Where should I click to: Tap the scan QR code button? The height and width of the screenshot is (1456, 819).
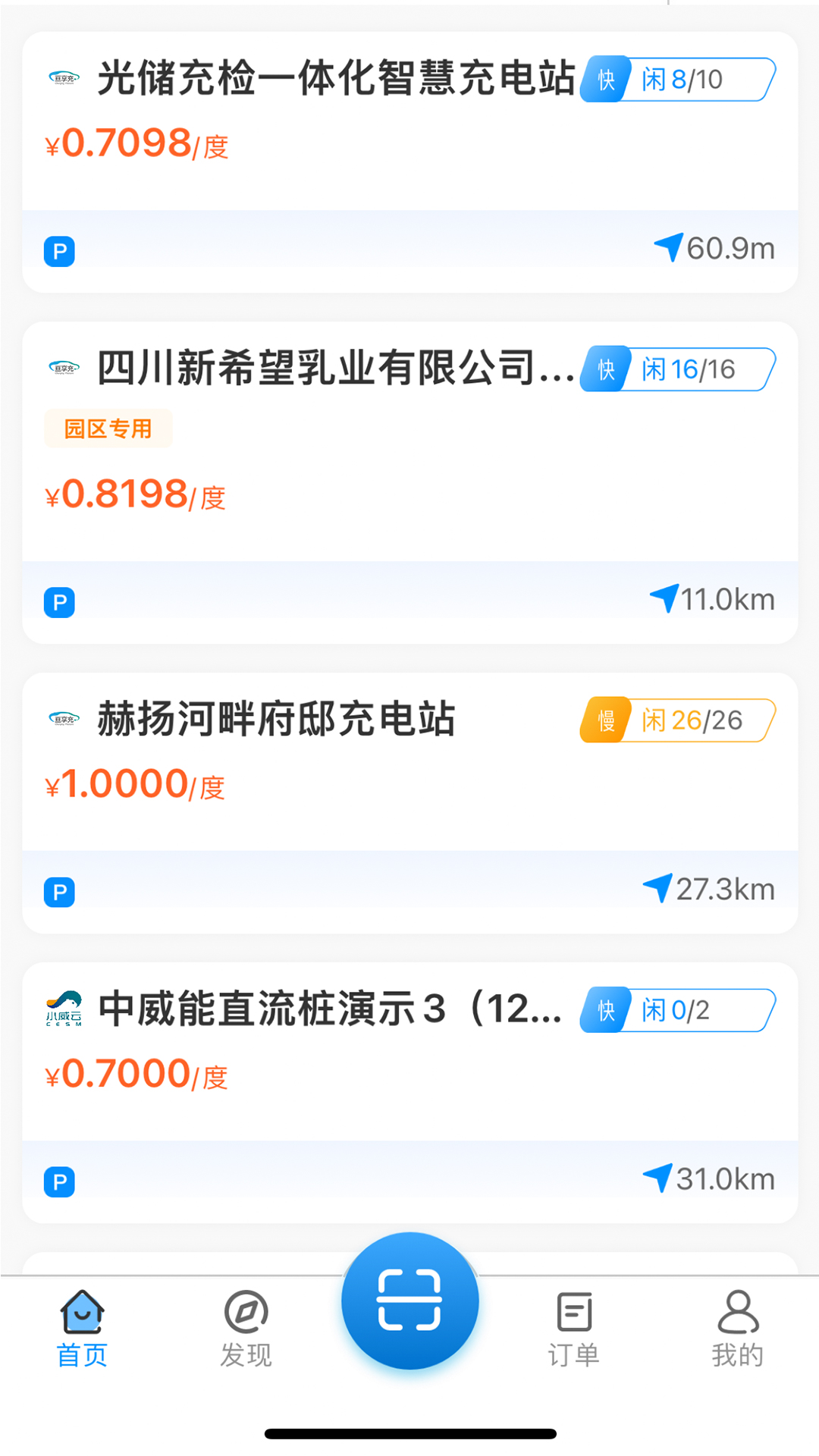click(x=409, y=1301)
